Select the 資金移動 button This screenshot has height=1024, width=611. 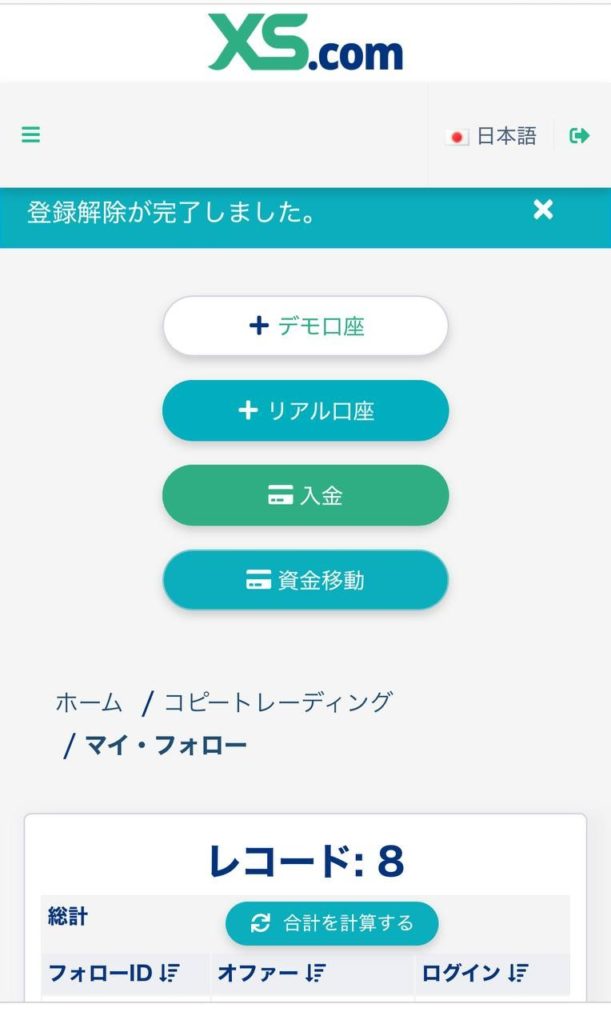click(305, 580)
